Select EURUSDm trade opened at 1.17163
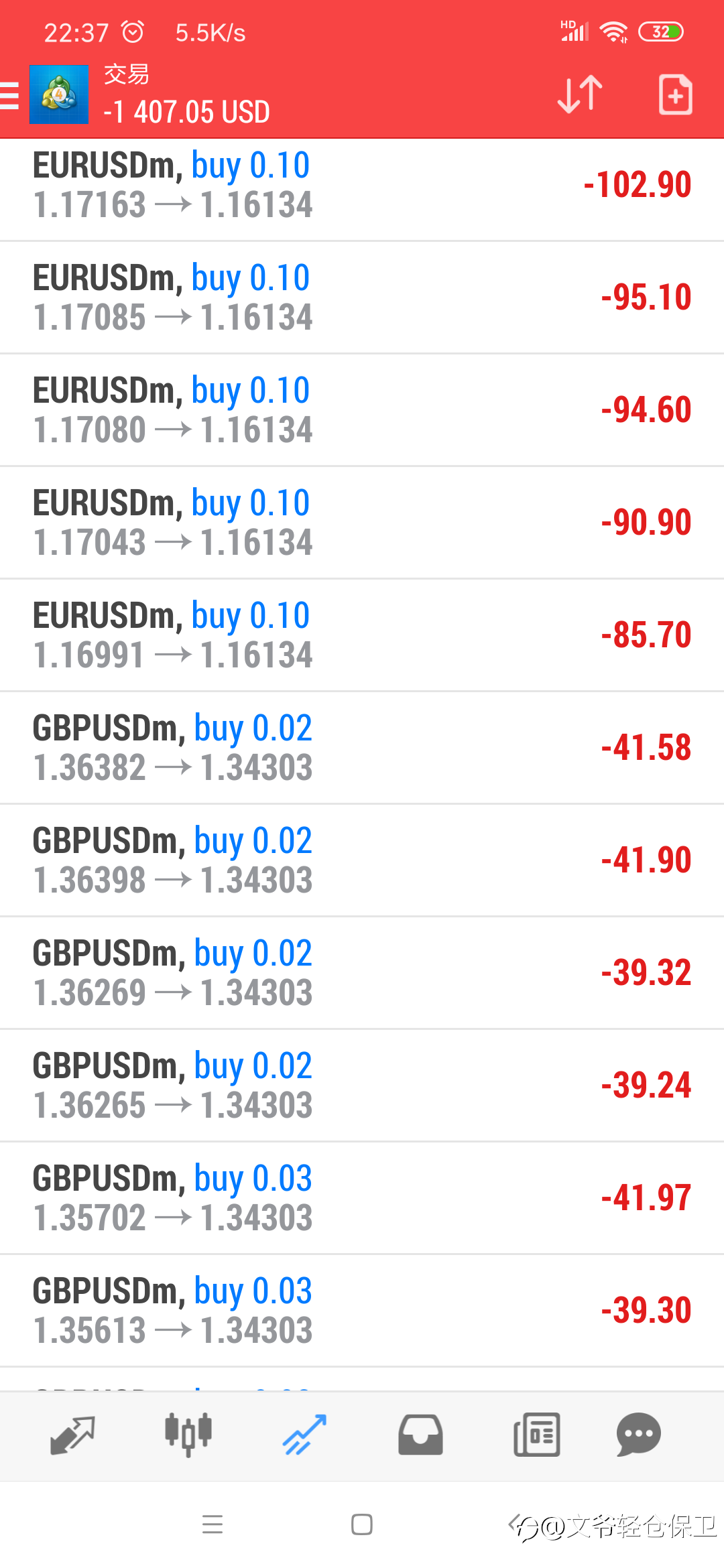The image size is (724, 1568). (x=362, y=185)
